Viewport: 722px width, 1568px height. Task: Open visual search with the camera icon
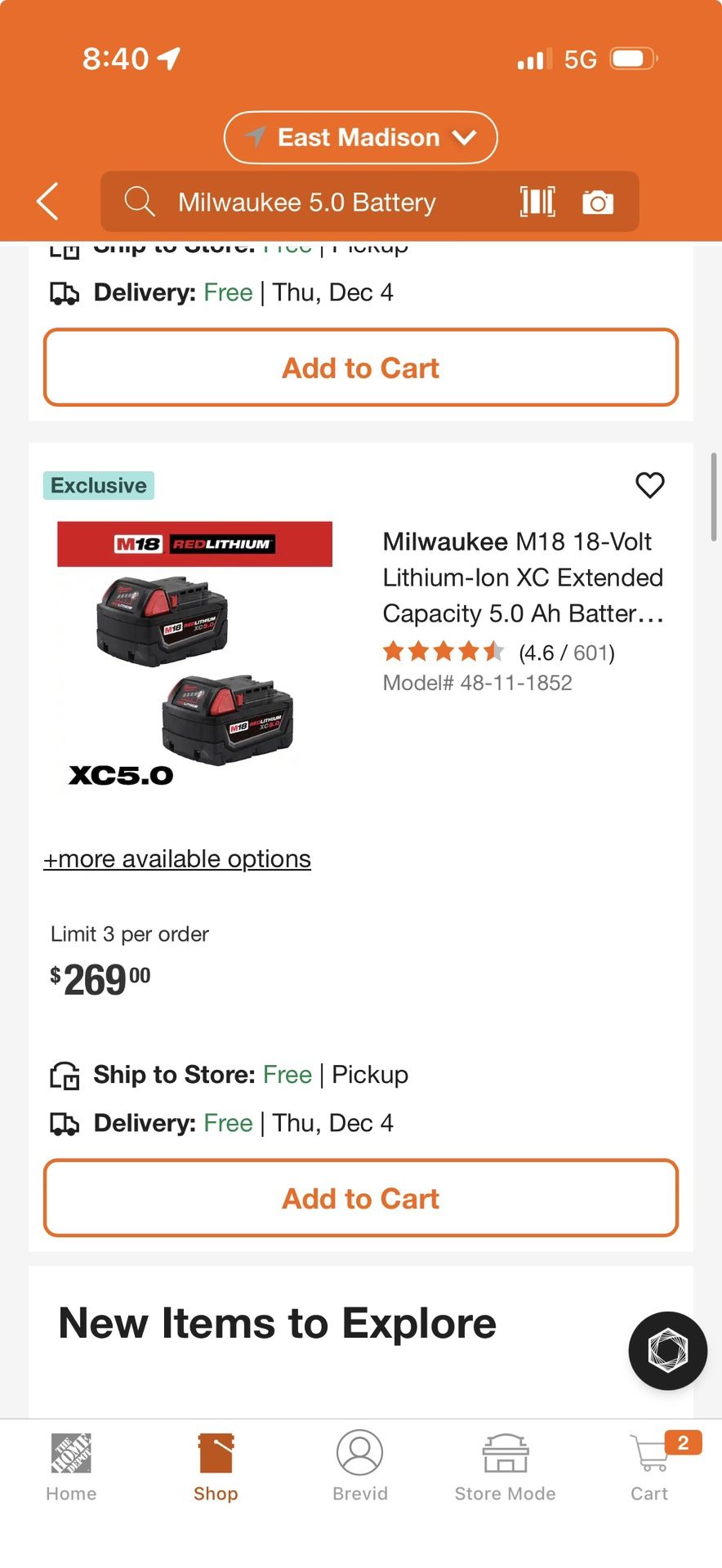point(597,201)
